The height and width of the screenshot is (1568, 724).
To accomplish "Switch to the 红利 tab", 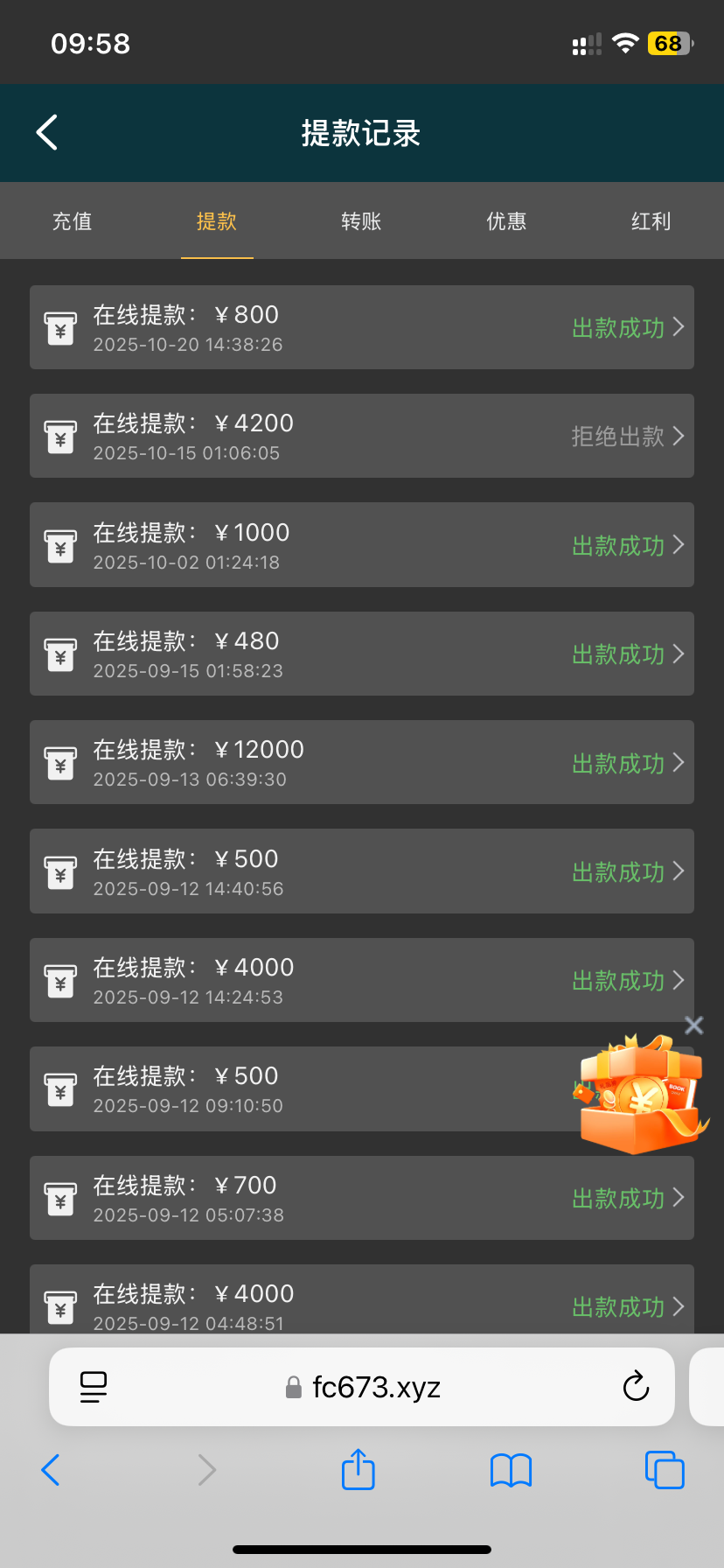I will click(651, 221).
